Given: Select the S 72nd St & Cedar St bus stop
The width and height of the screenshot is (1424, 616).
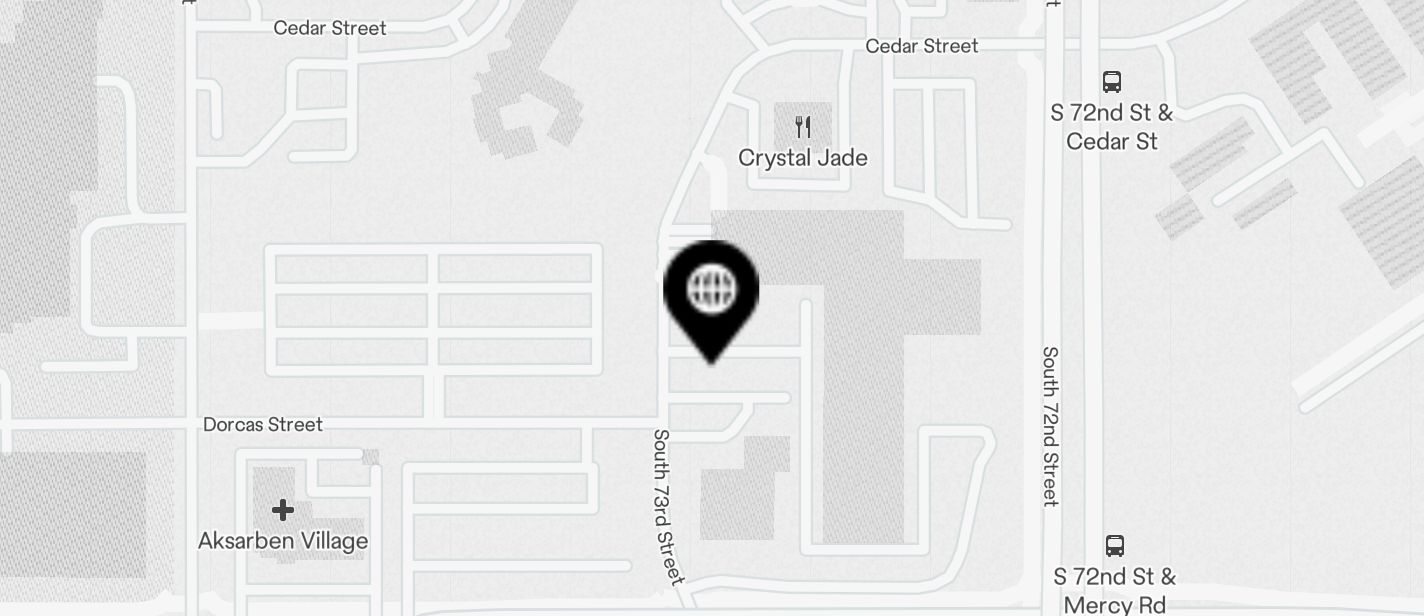Looking at the screenshot, I should coord(1112,83).
